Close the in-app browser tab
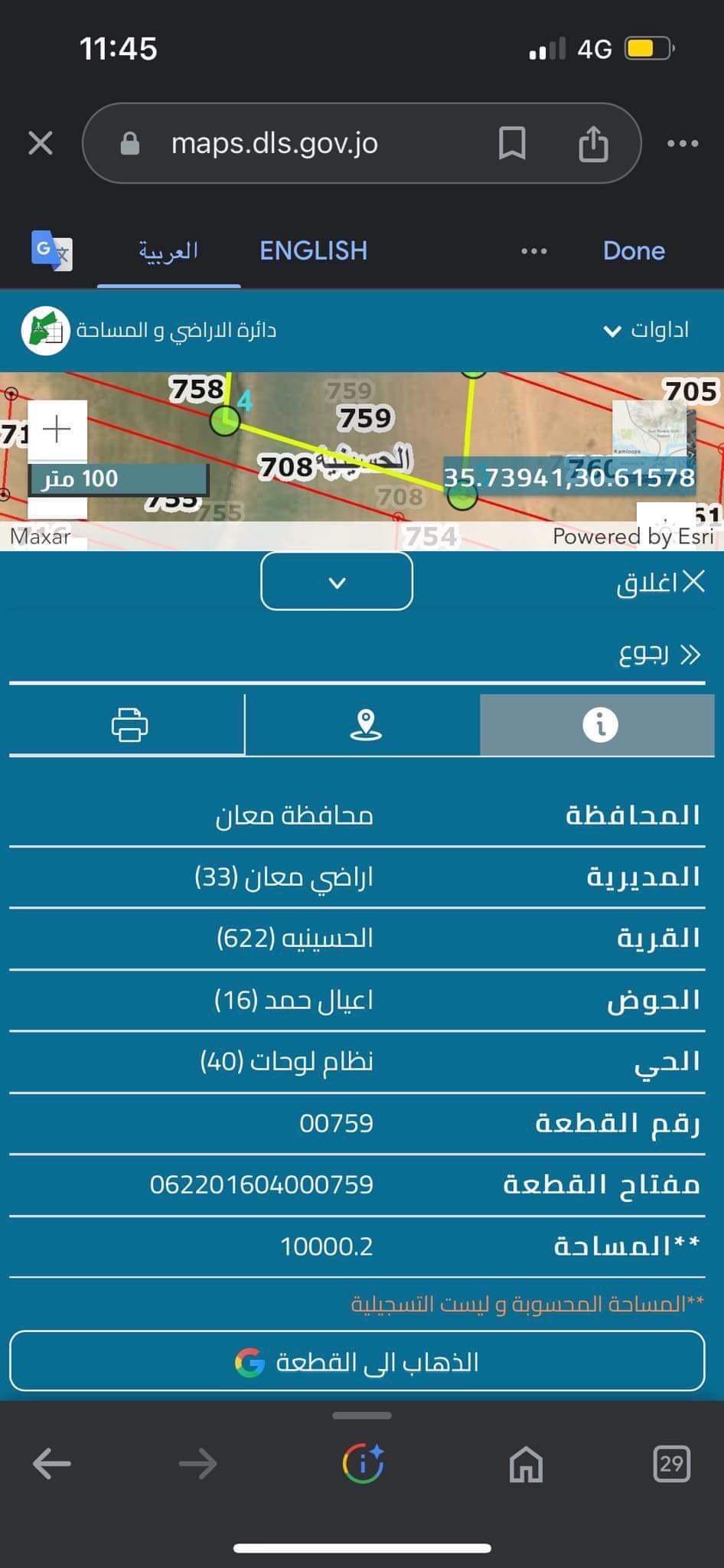Screen dimensions: 724x1568 41,143
